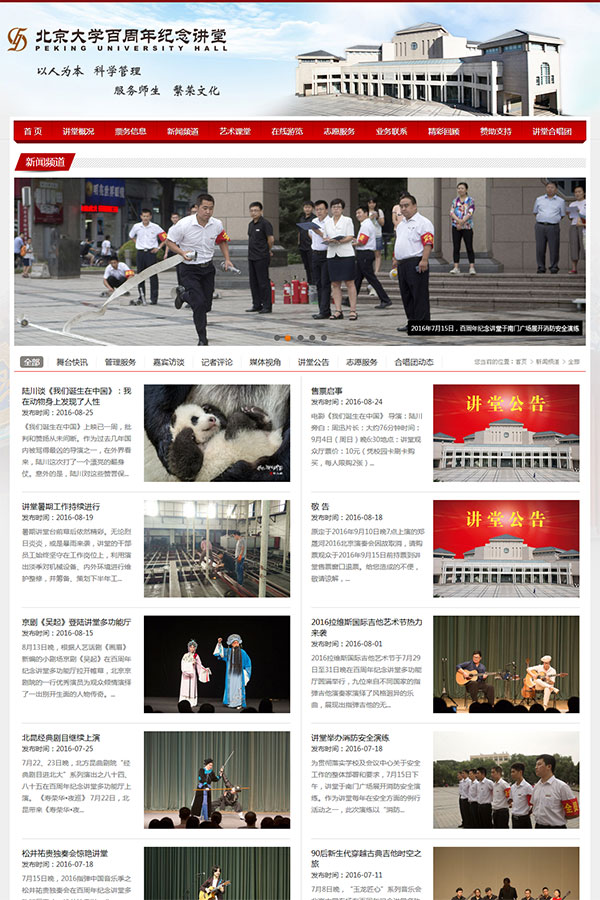Switch to the 舞台快讯 category tab
Viewport: 600px width, 900px height.
(x=72, y=362)
